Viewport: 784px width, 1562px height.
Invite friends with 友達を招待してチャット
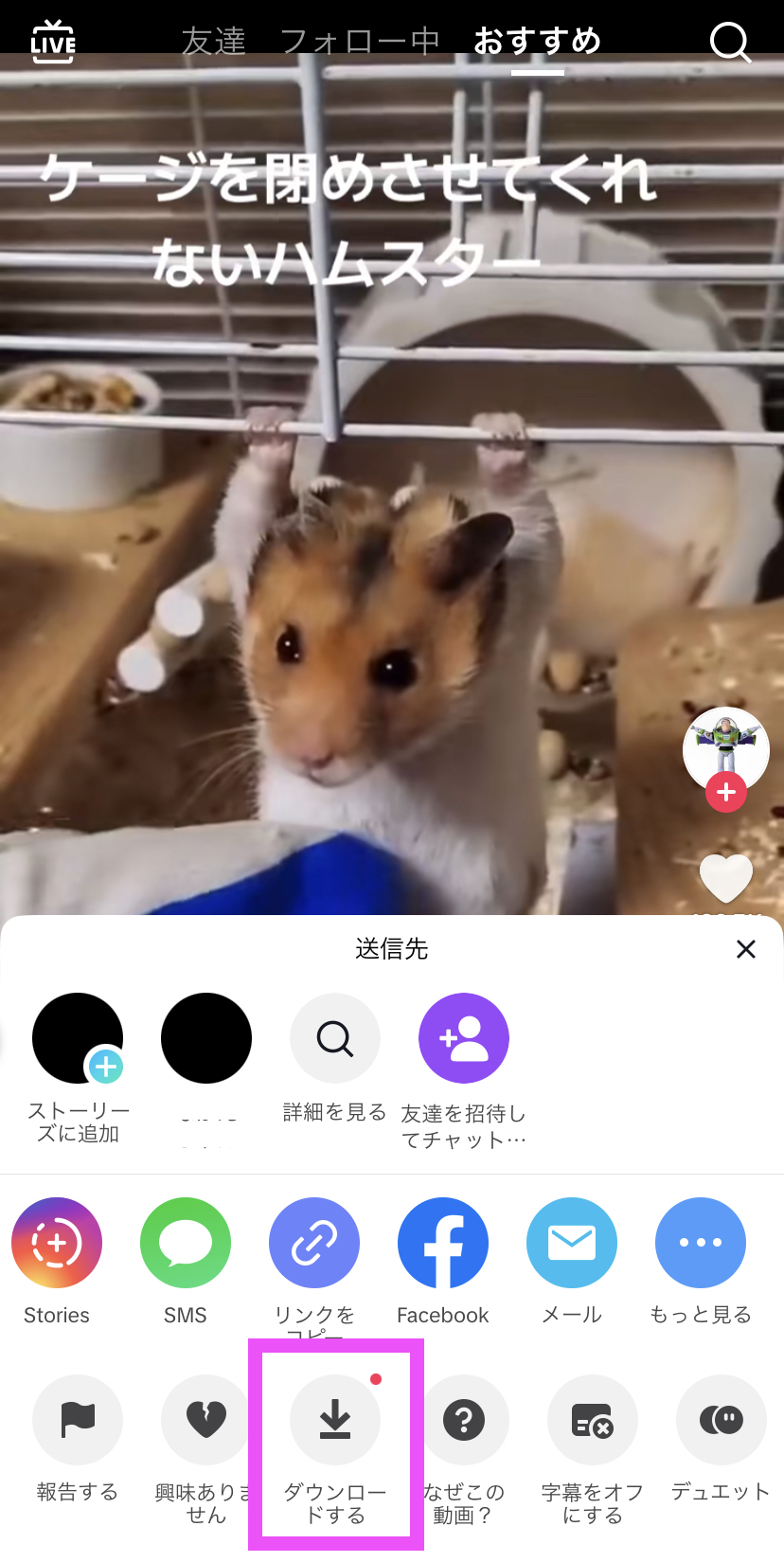463,1039
